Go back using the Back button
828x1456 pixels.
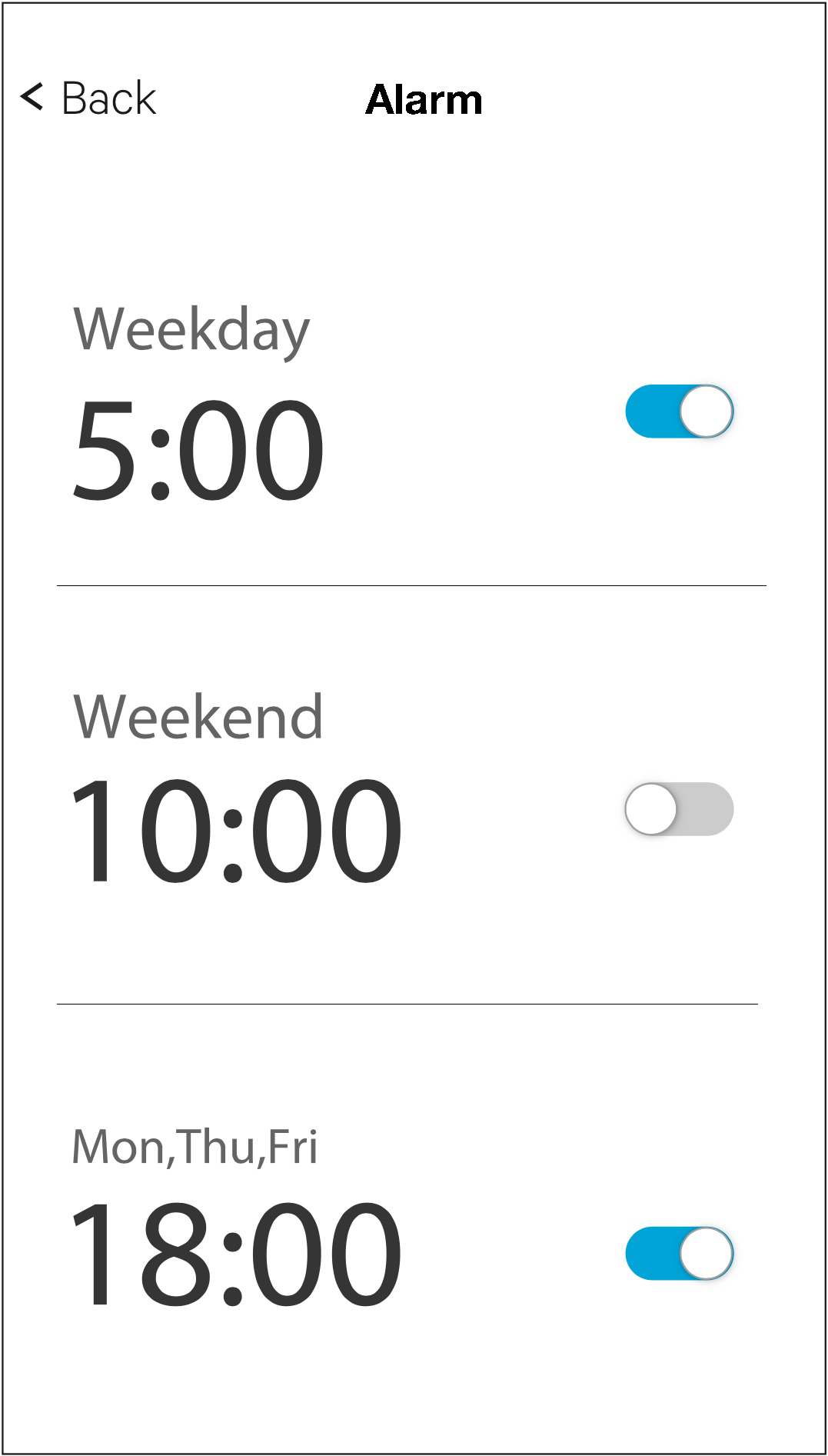[x=88, y=98]
